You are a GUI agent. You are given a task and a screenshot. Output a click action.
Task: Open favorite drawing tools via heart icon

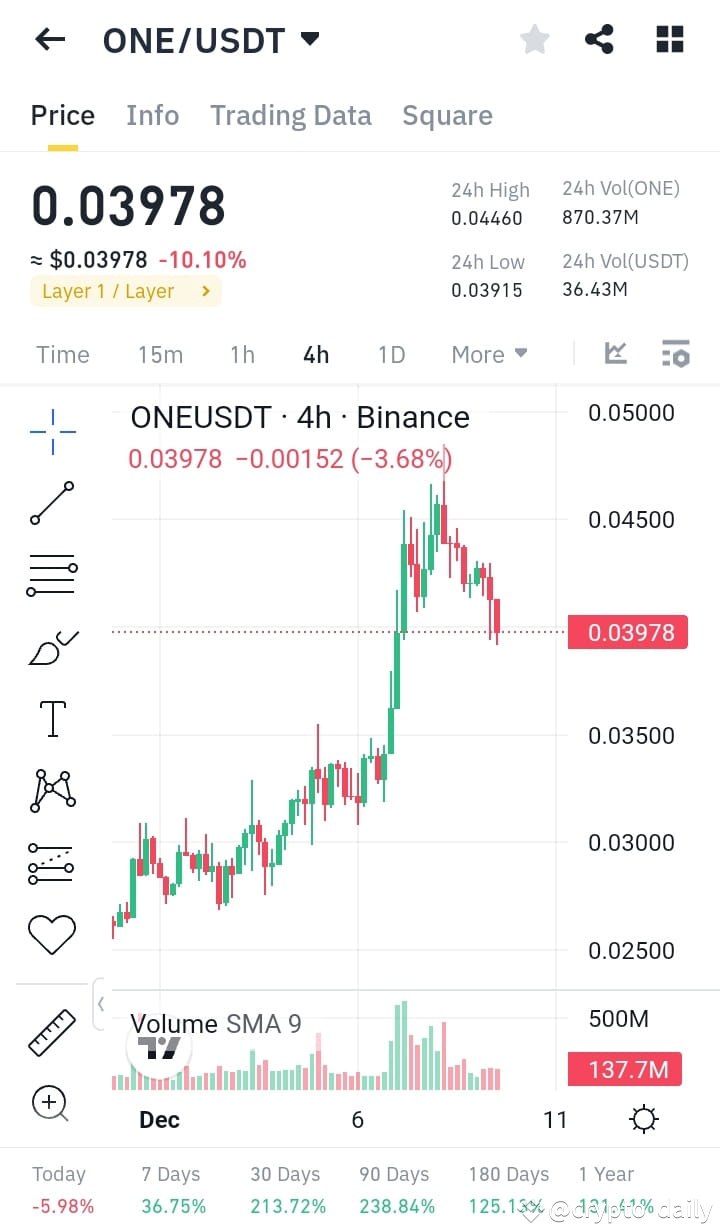[x=51, y=934]
